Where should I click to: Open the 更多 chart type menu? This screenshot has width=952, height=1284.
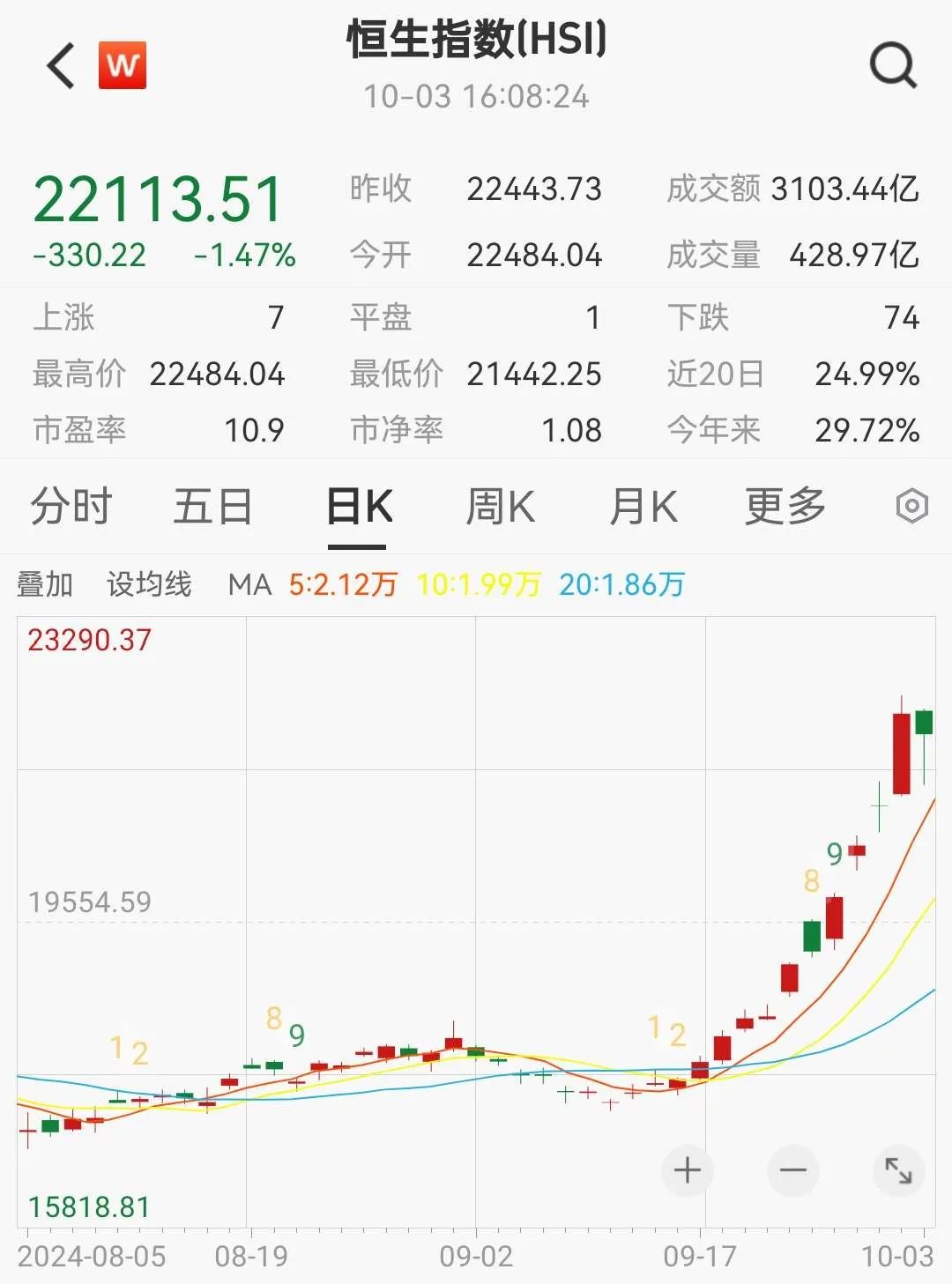[784, 506]
